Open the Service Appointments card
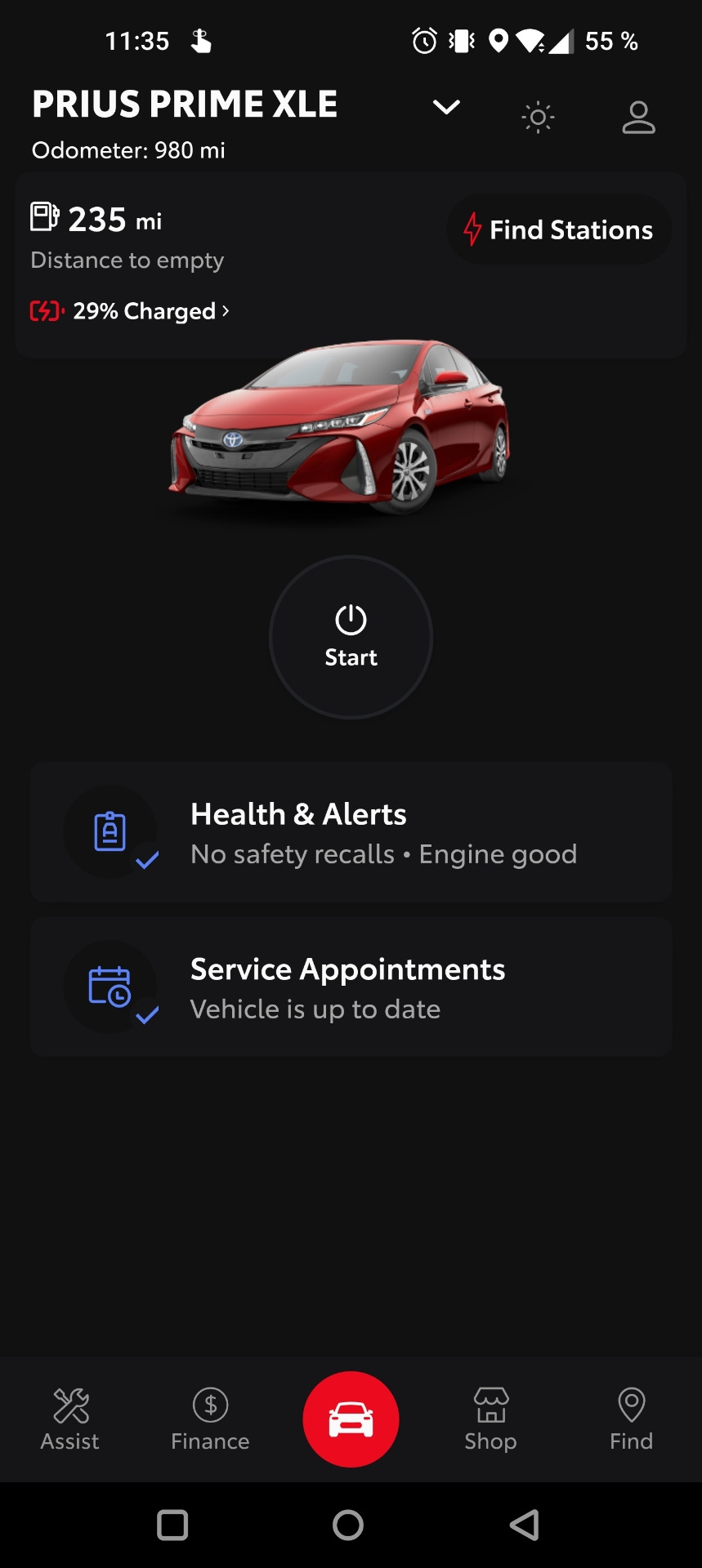Viewport: 702px width, 1568px height. click(x=351, y=987)
